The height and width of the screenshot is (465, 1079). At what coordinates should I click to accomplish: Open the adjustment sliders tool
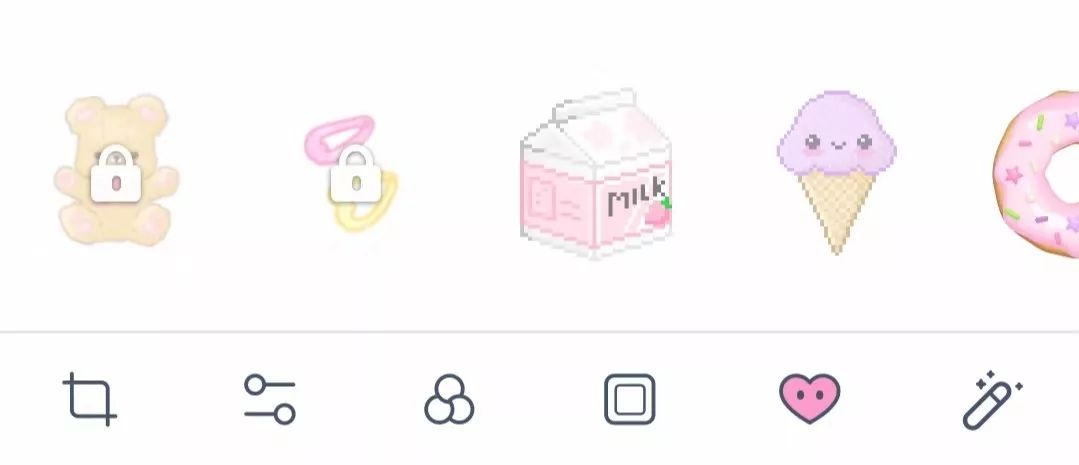(x=270, y=399)
